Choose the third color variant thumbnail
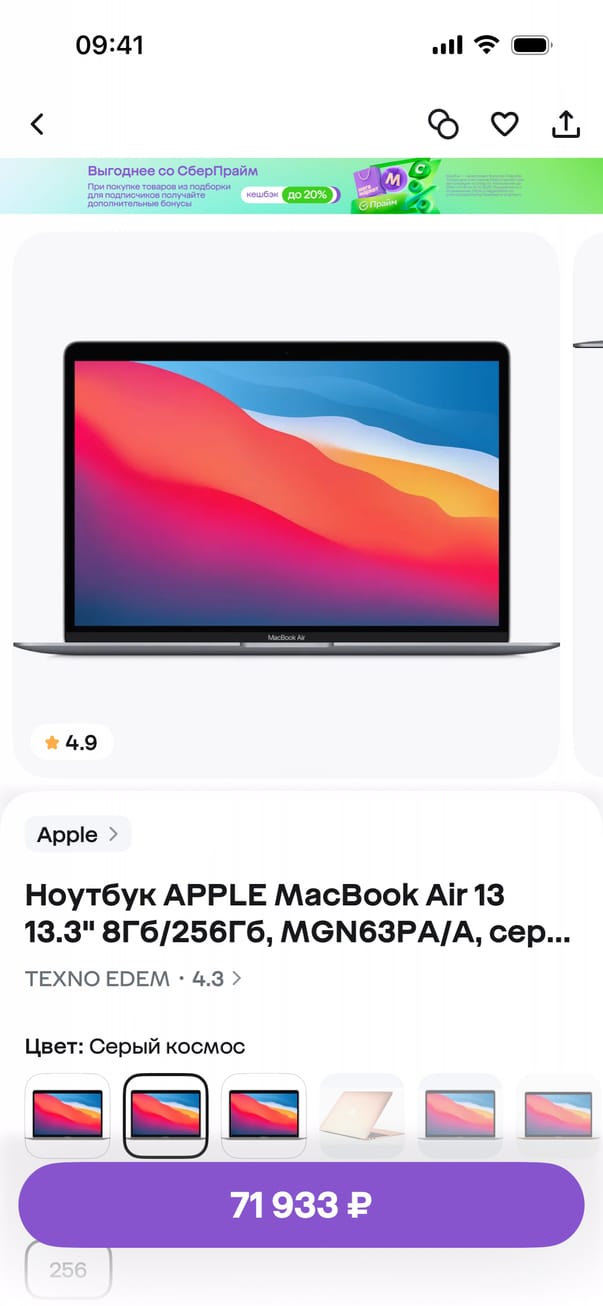 [263, 1115]
